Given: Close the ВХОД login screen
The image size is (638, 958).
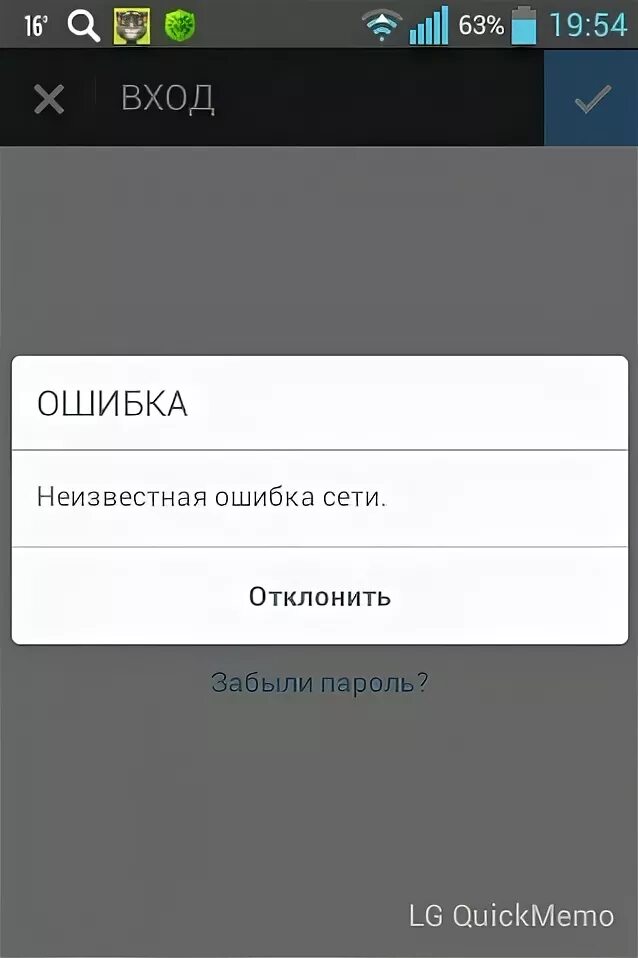Looking at the screenshot, I should point(49,99).
